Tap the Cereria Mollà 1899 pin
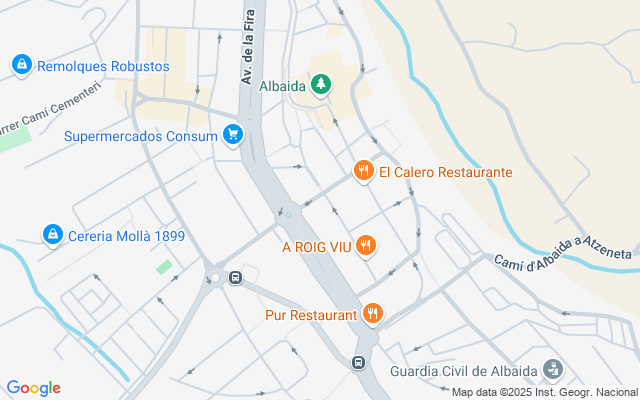 tap(51, 234)
